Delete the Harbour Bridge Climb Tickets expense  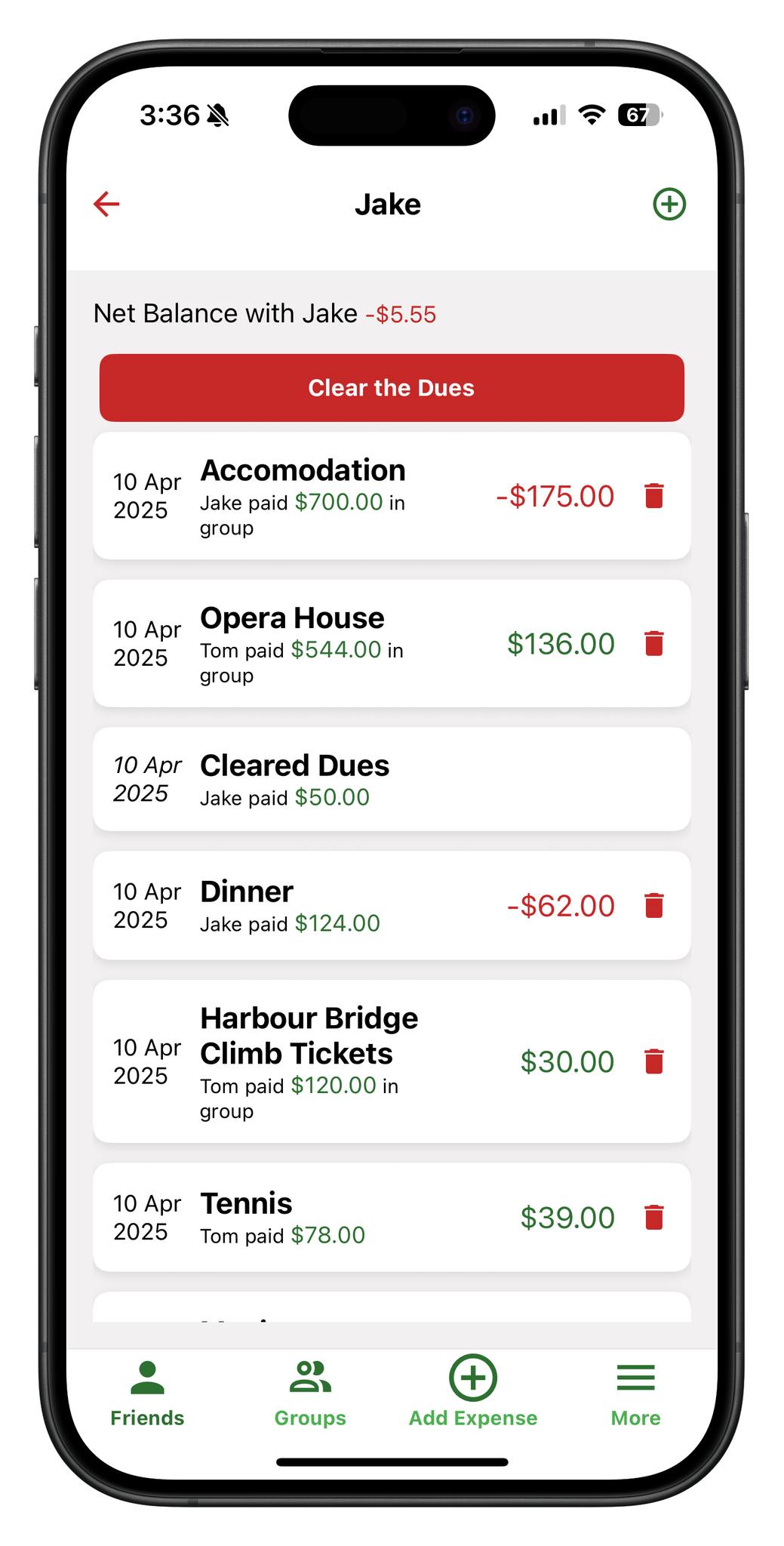click(654, 1061)
